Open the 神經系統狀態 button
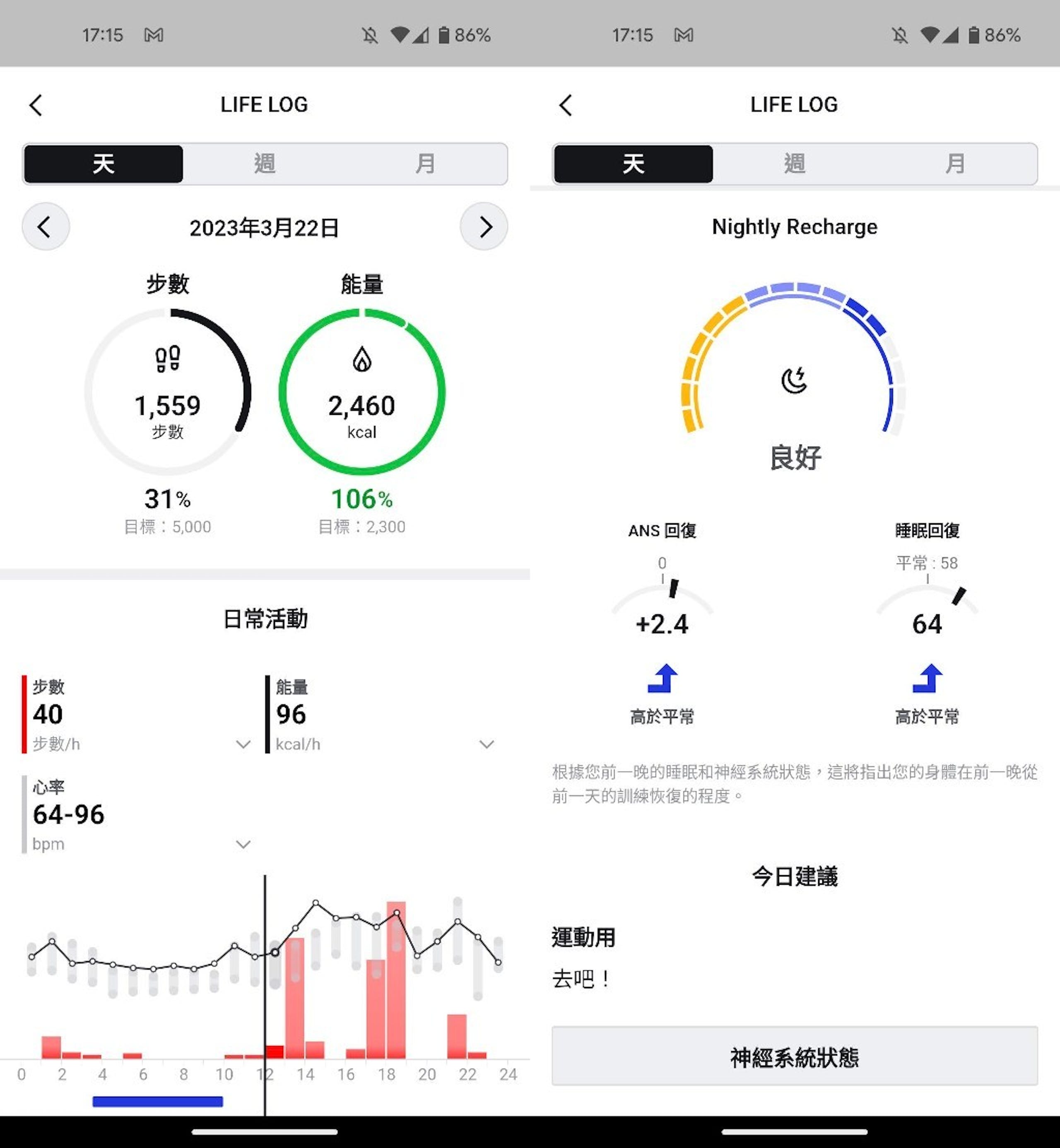The height and width of the screenshot is (1148, 1060). [x=795, y=1056]
